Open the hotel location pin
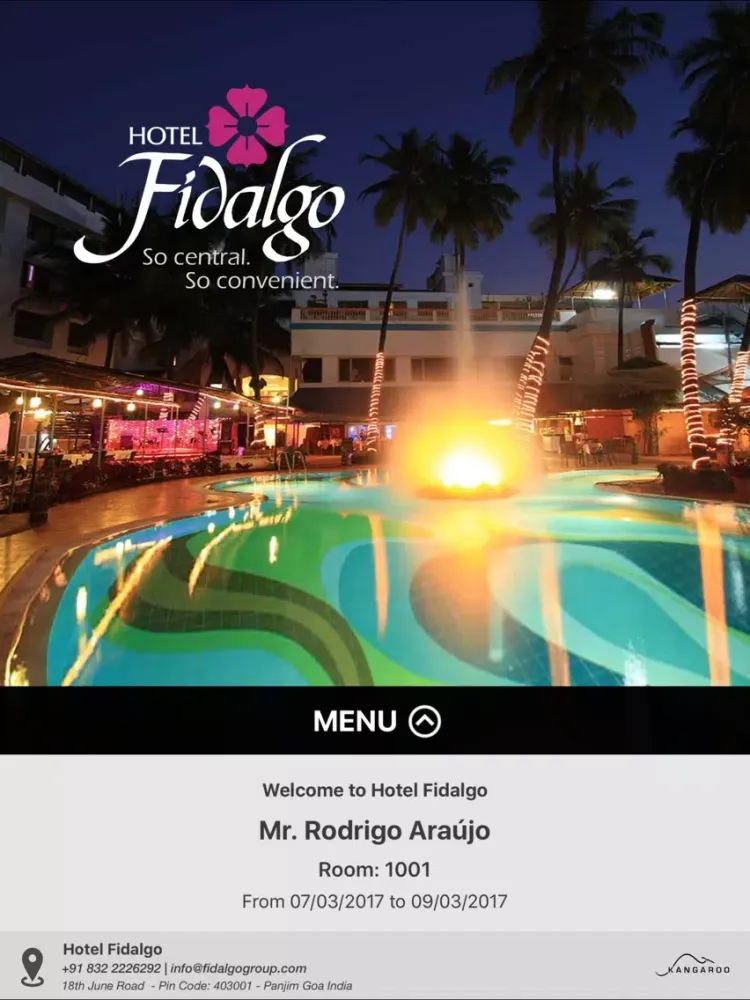This screenshot has width=750, height=1000. click(x=33, y=966)
